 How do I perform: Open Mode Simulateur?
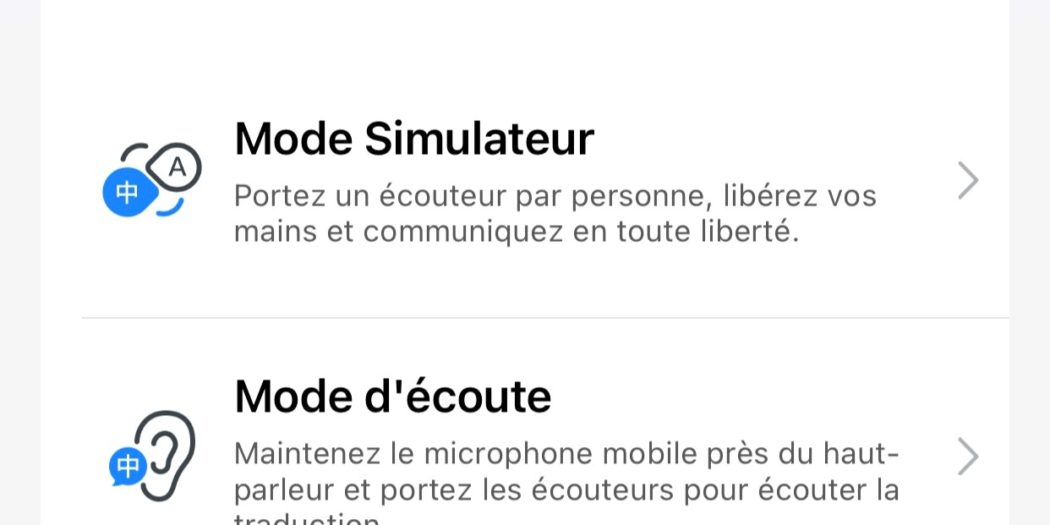click(540, 182)
